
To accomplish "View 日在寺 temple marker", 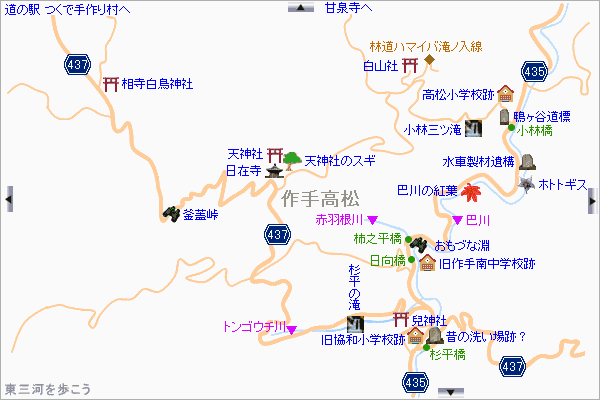I will (273, 172).
